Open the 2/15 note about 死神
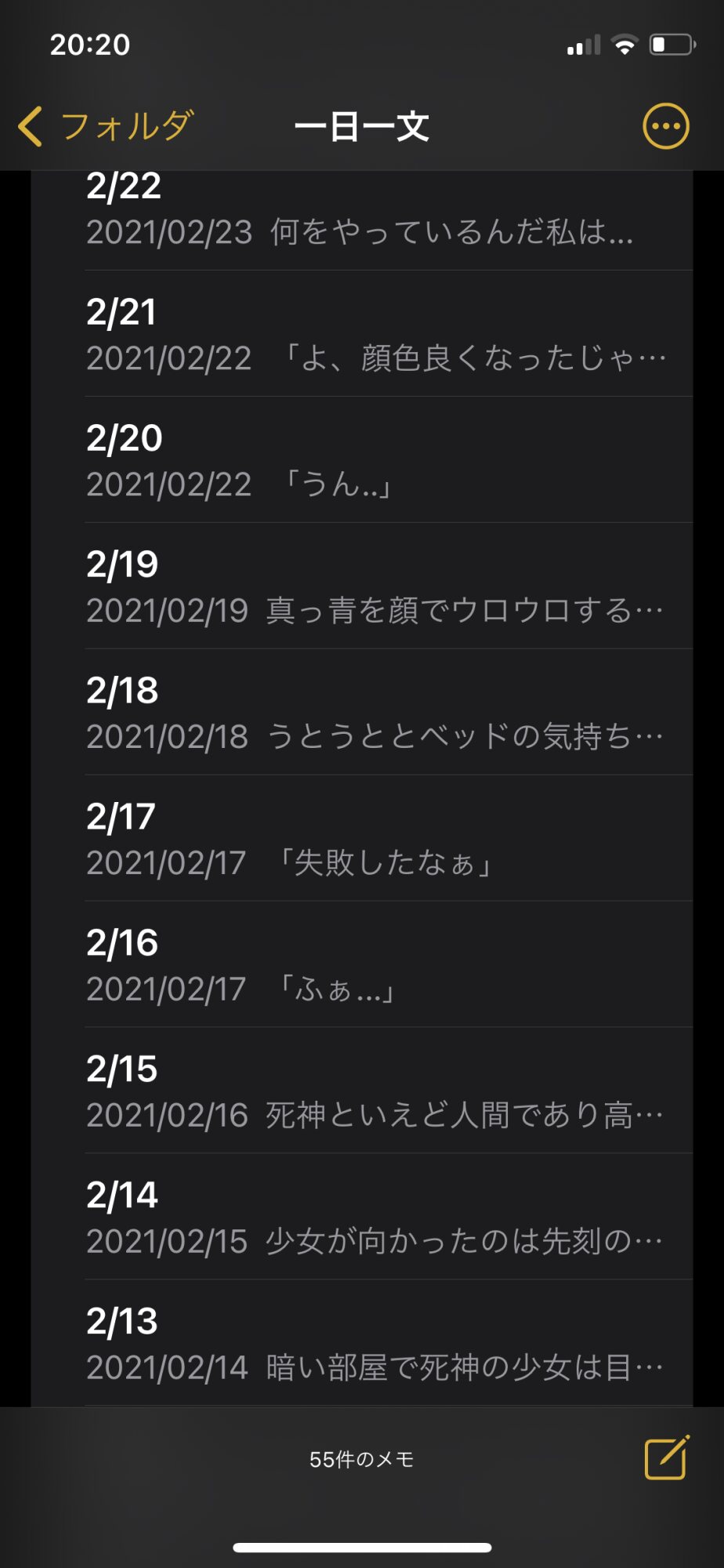The image size is (724, 1568). pos(362,1091)
